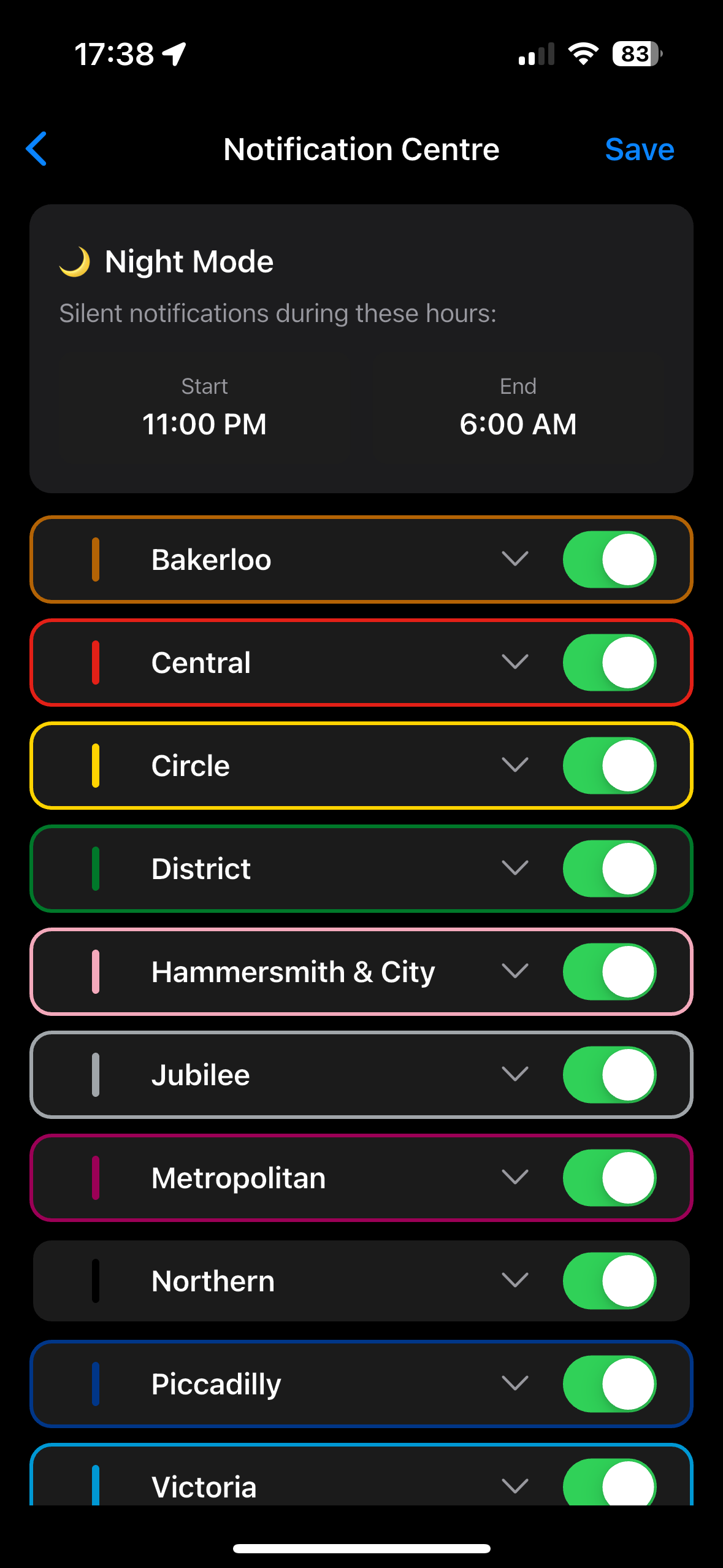Tap the battery indicator showing 83
723x1568 pixels.
[633, 55]
